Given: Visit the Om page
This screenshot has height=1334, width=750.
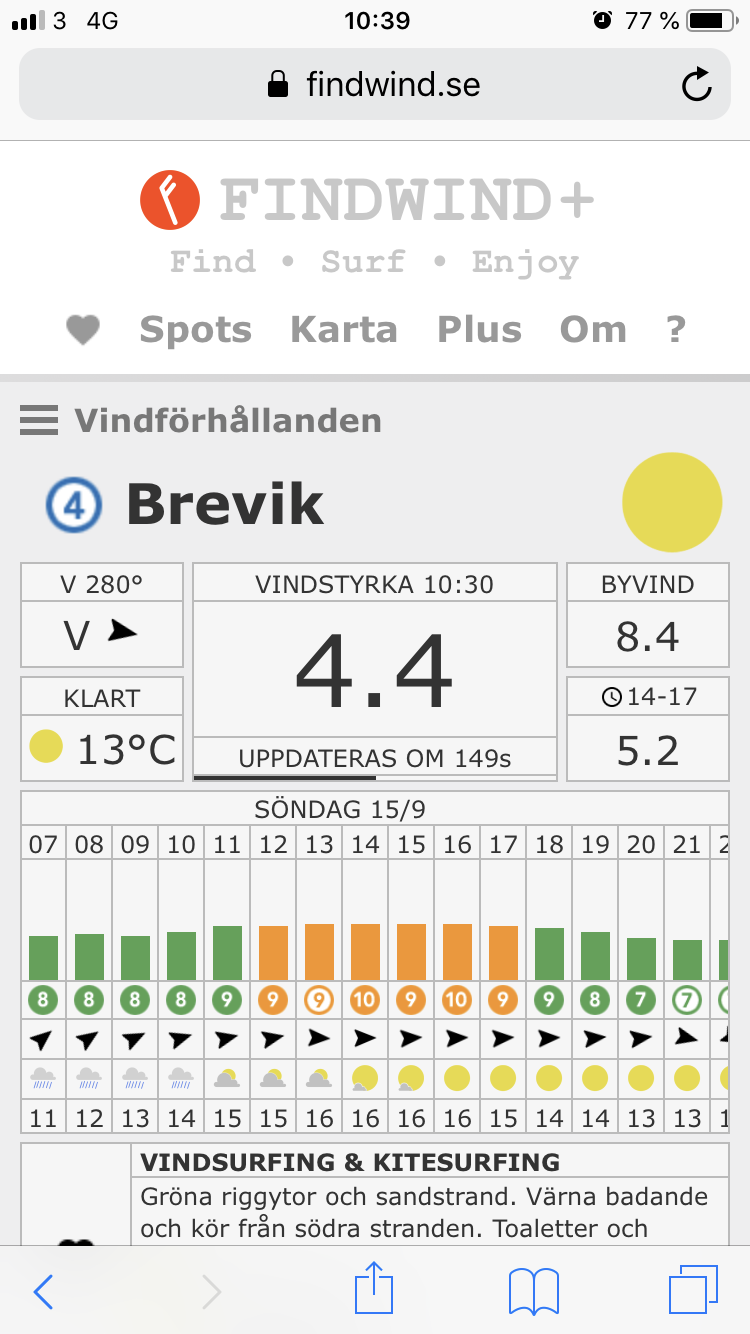Looking at the screenshot, I should (594, 330).
